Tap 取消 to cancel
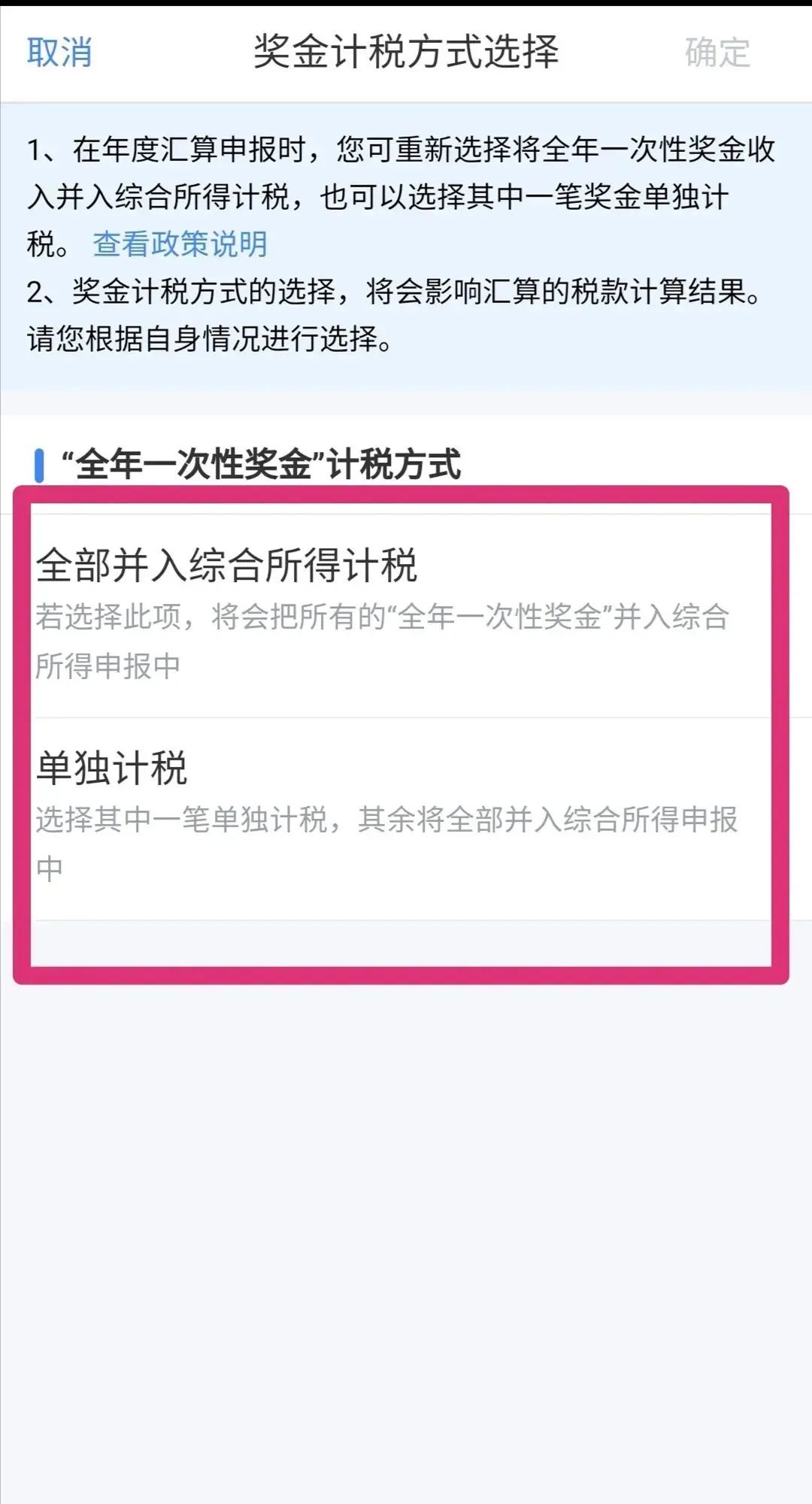 pyautogui.click(x=59, y=53)
